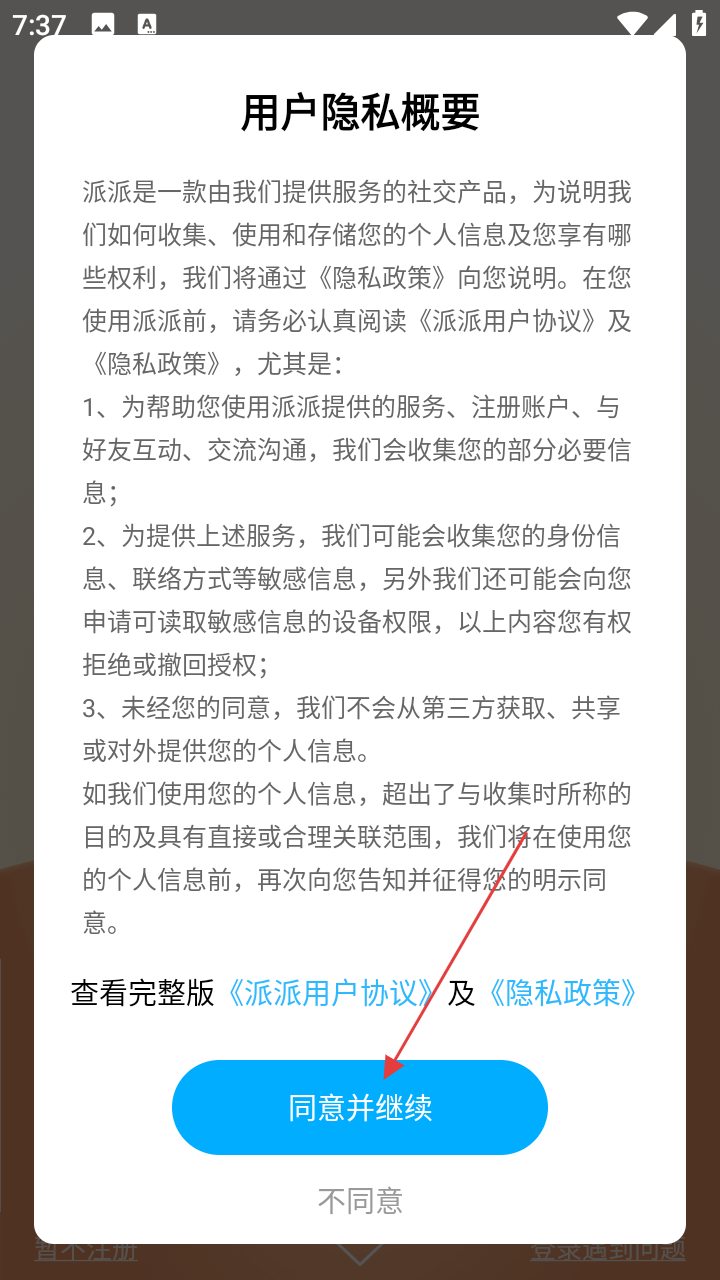Open the full 《隐私政策》 link
This screenshot has width=720, height=1280.
click(x=561, y=993)
